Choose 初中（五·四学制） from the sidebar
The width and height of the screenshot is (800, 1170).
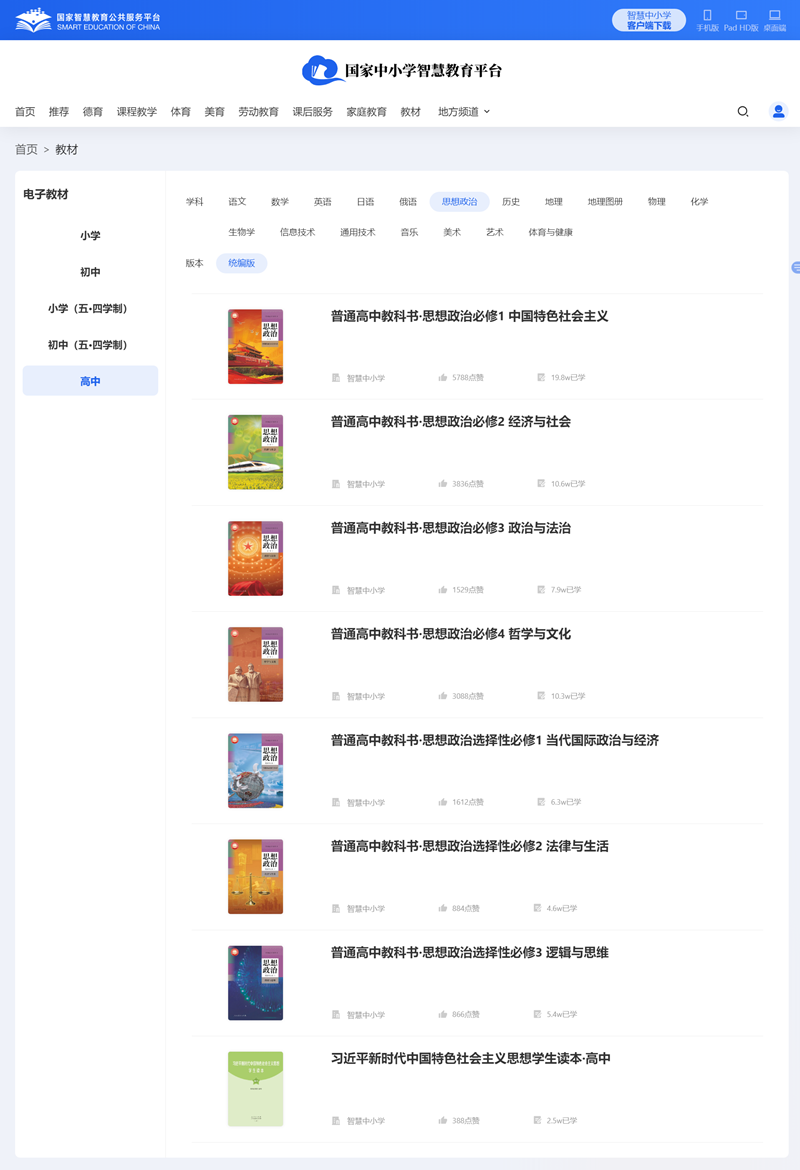pyautogui.click(x=90, y=343)
